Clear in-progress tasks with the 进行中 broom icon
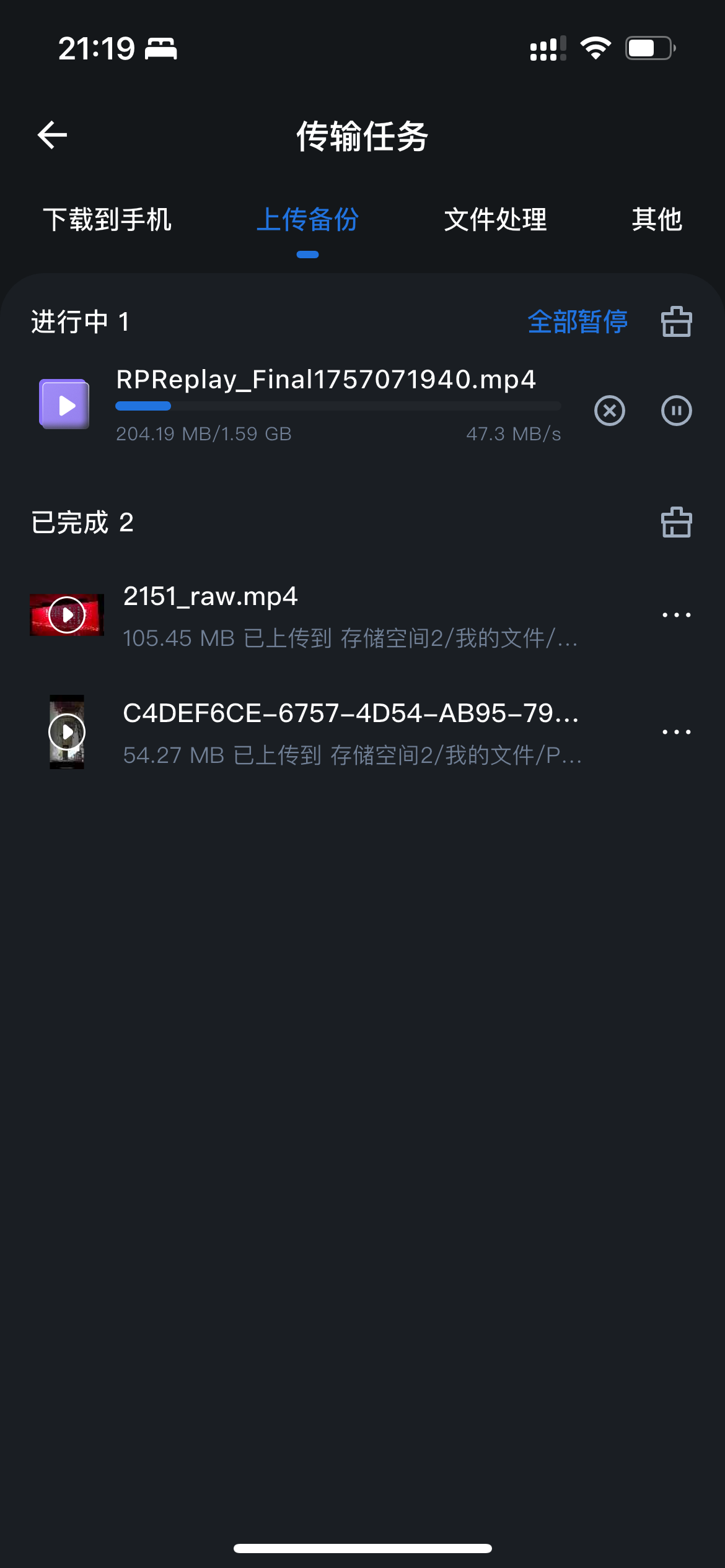 (x=676, y=322)
